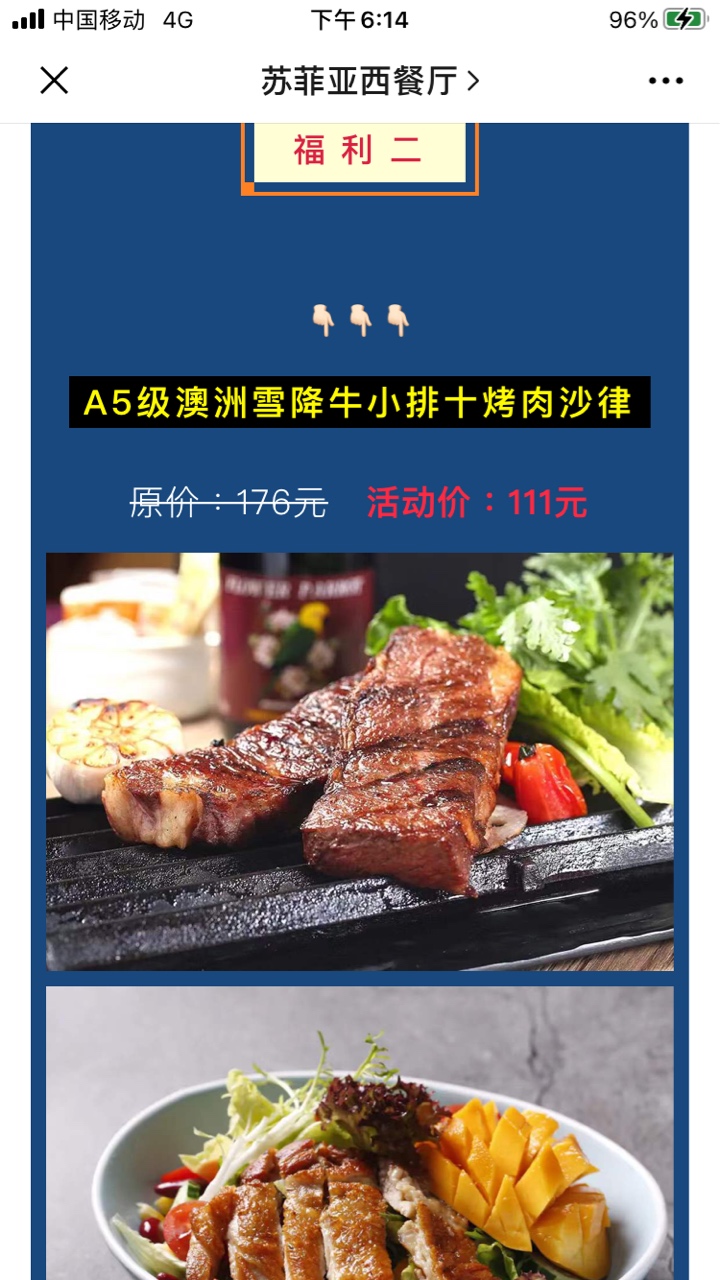This screenshot has height=1280, width=720.
Task: Open the three-dot overflow menu
Action: (665, 81)
